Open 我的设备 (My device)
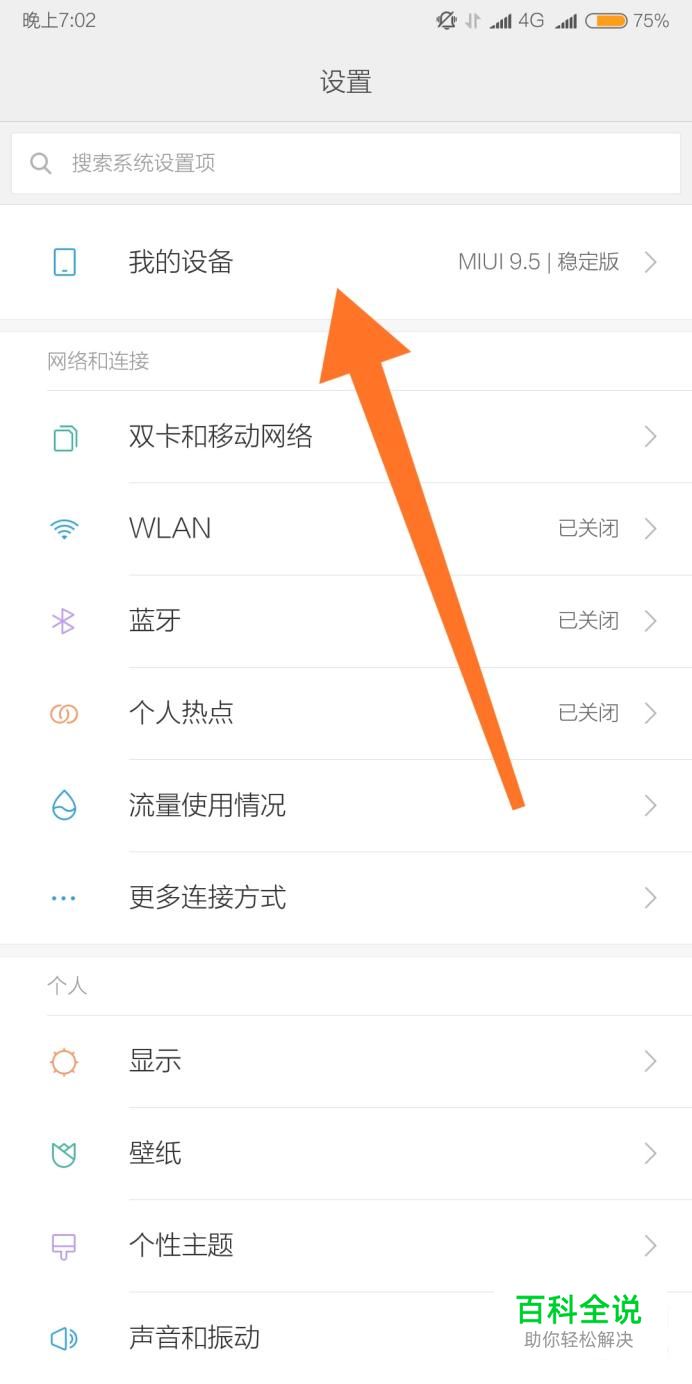Screen dimensions: 692x1384 346,262
